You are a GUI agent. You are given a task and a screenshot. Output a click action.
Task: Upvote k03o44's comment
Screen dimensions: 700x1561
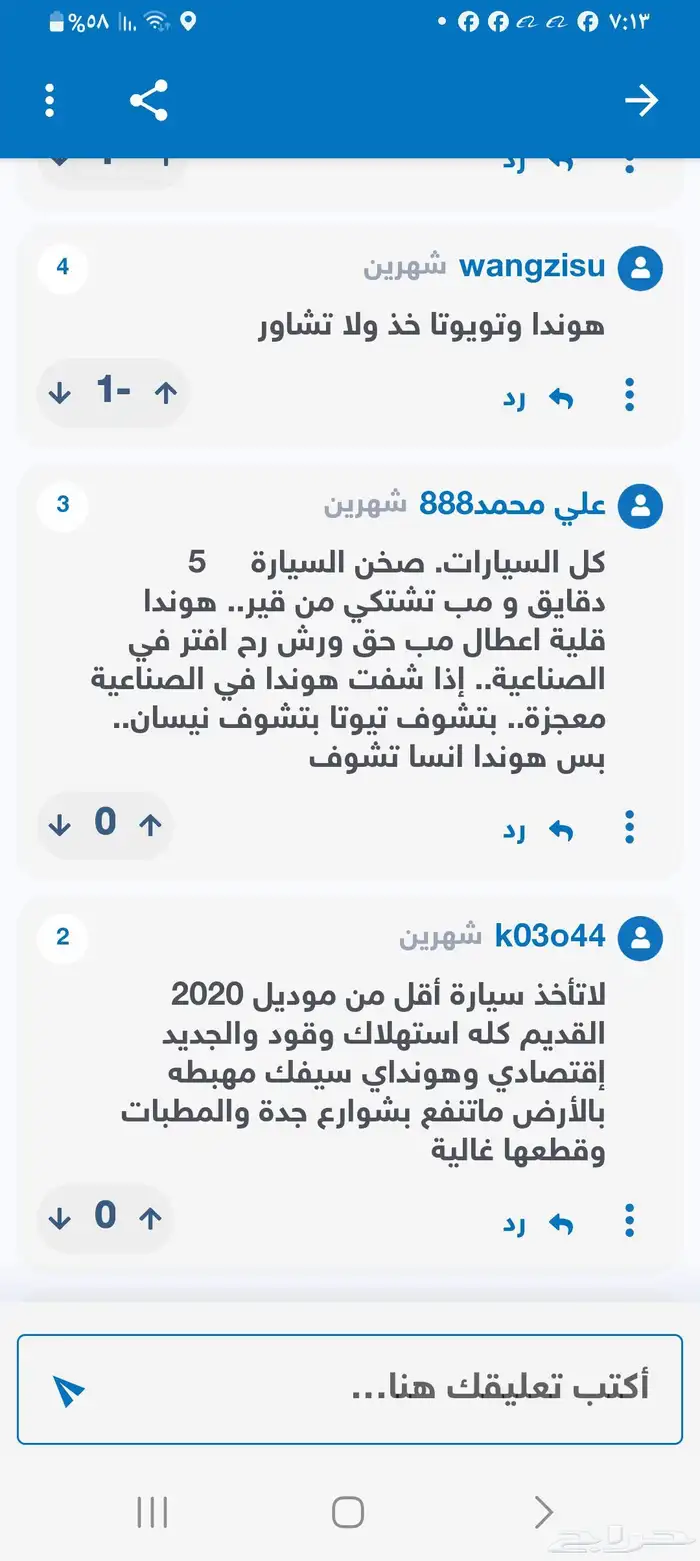tap(151, 1217)
